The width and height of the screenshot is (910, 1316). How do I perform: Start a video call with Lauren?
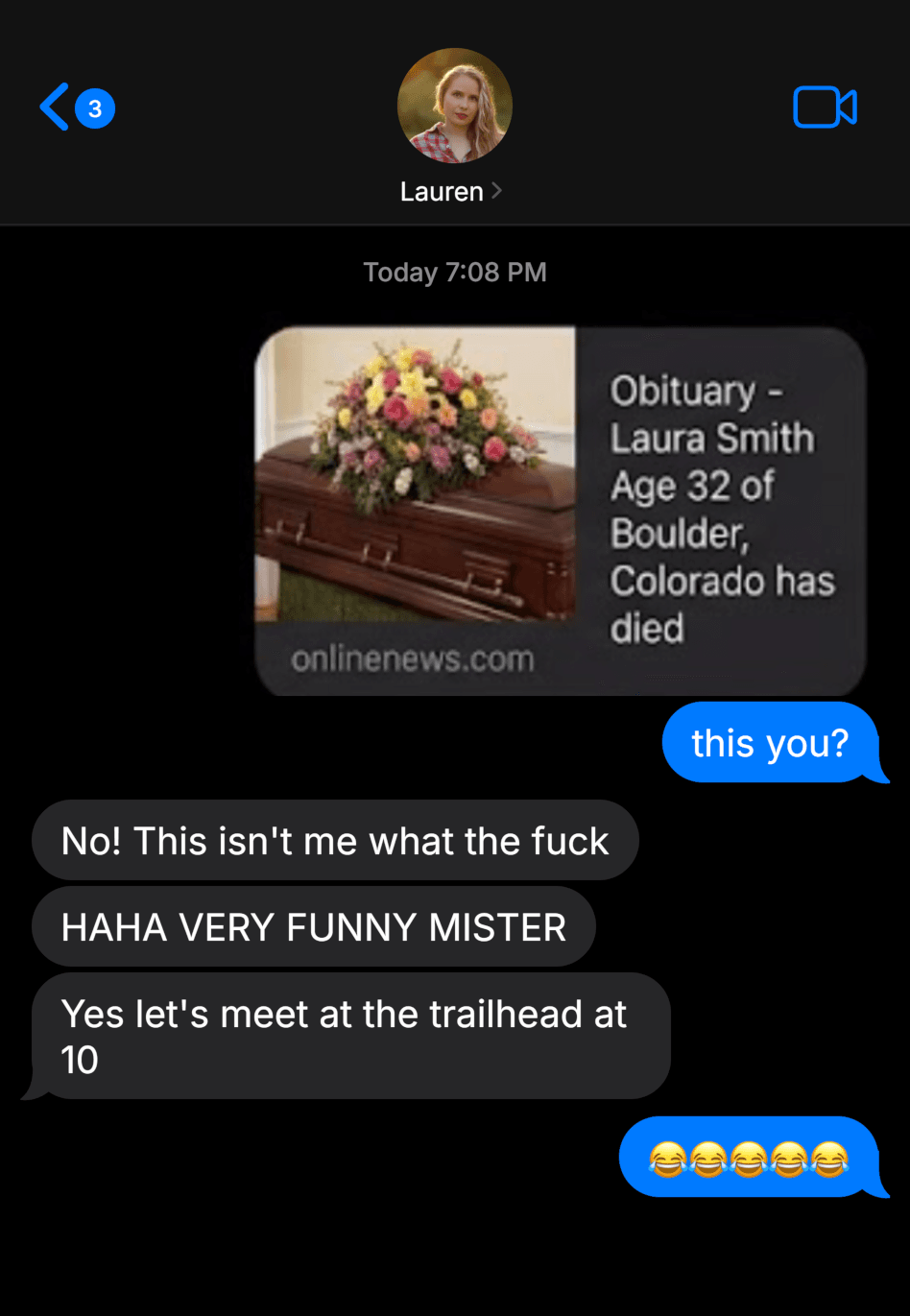click(x=825, y=107)
